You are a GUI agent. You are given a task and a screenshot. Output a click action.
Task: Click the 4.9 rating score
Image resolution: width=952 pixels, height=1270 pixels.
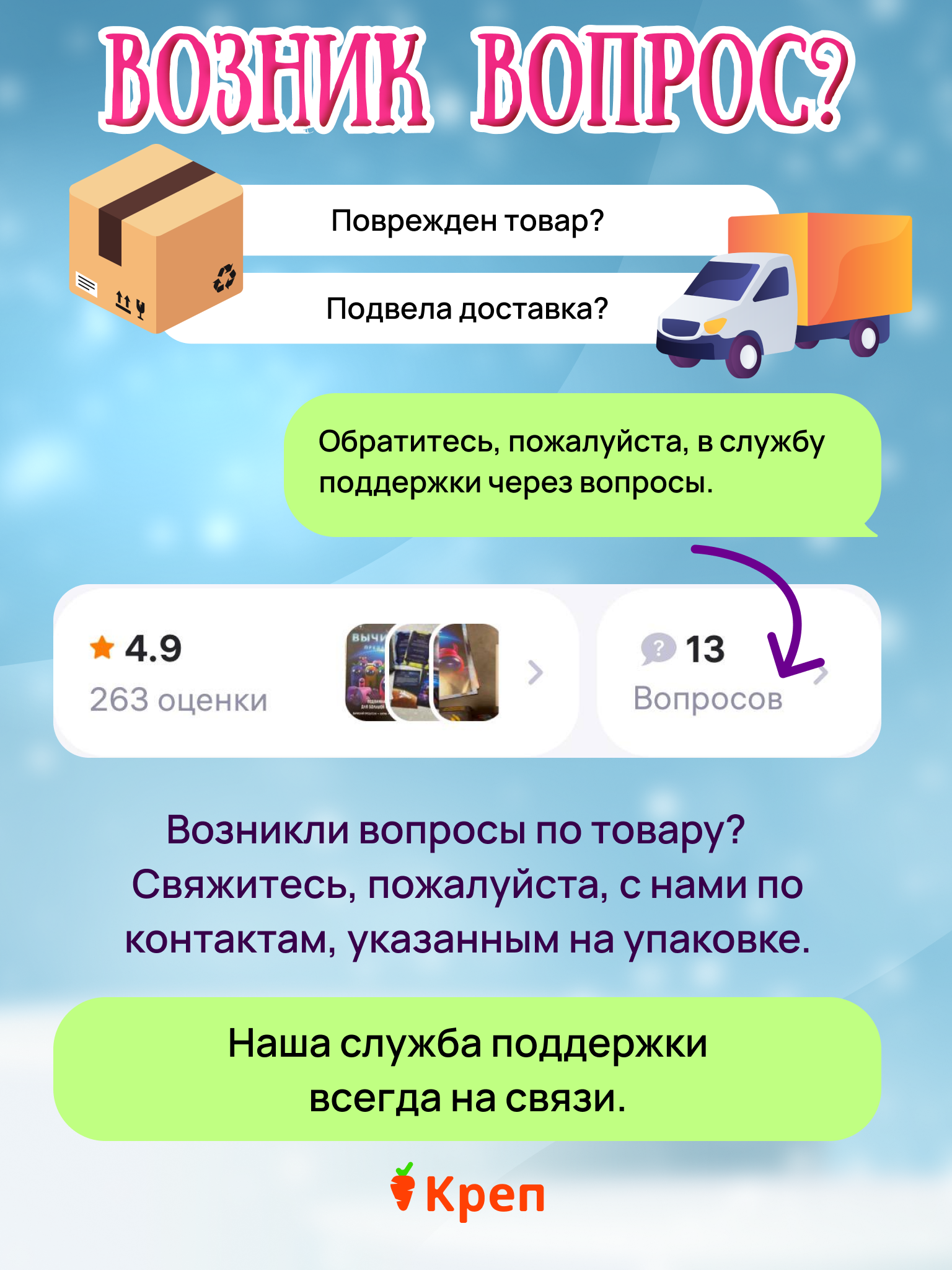(x=152, y=648)
